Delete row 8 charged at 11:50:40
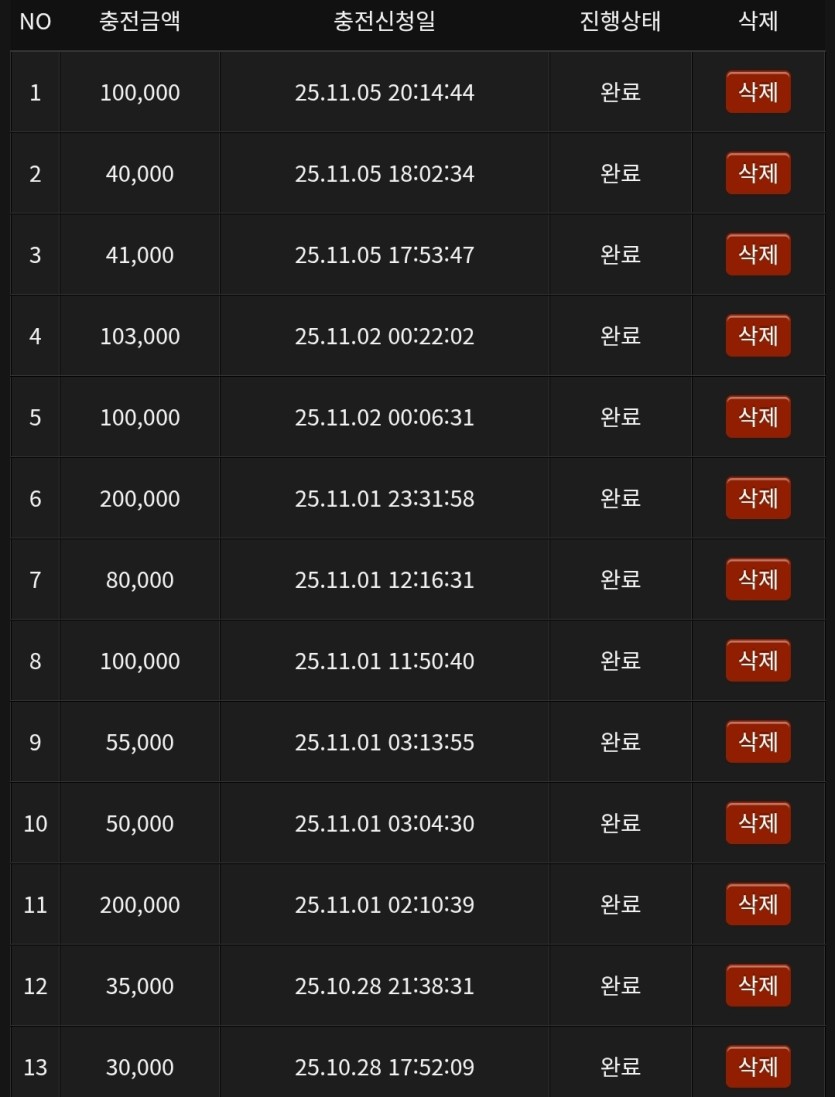This screenshot has height=1097, width=835. [758, 661]
